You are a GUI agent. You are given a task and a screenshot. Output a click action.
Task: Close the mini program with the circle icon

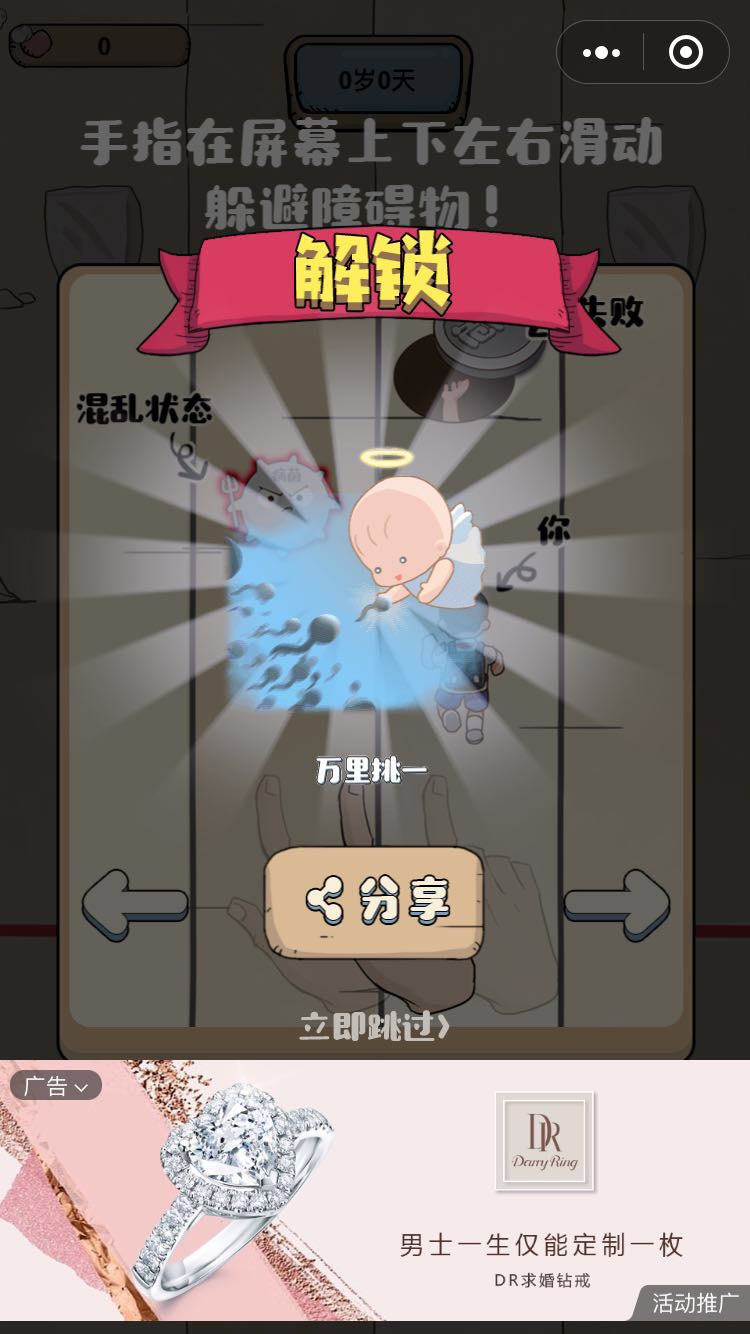[685, 52]
